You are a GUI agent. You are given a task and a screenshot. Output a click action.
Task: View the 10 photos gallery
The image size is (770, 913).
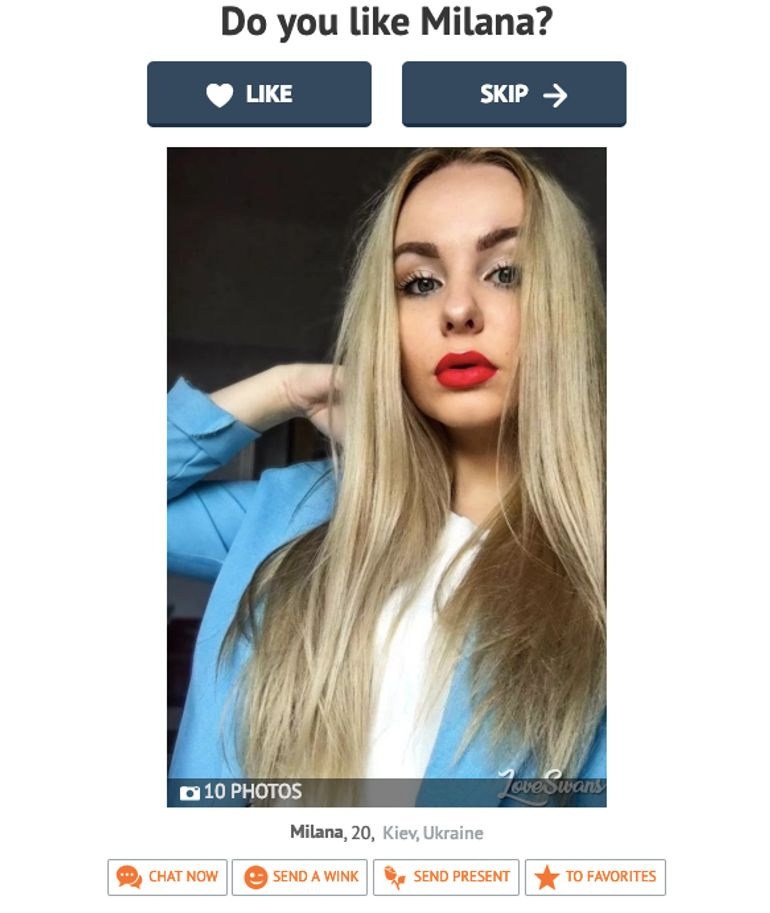point(241,792)
